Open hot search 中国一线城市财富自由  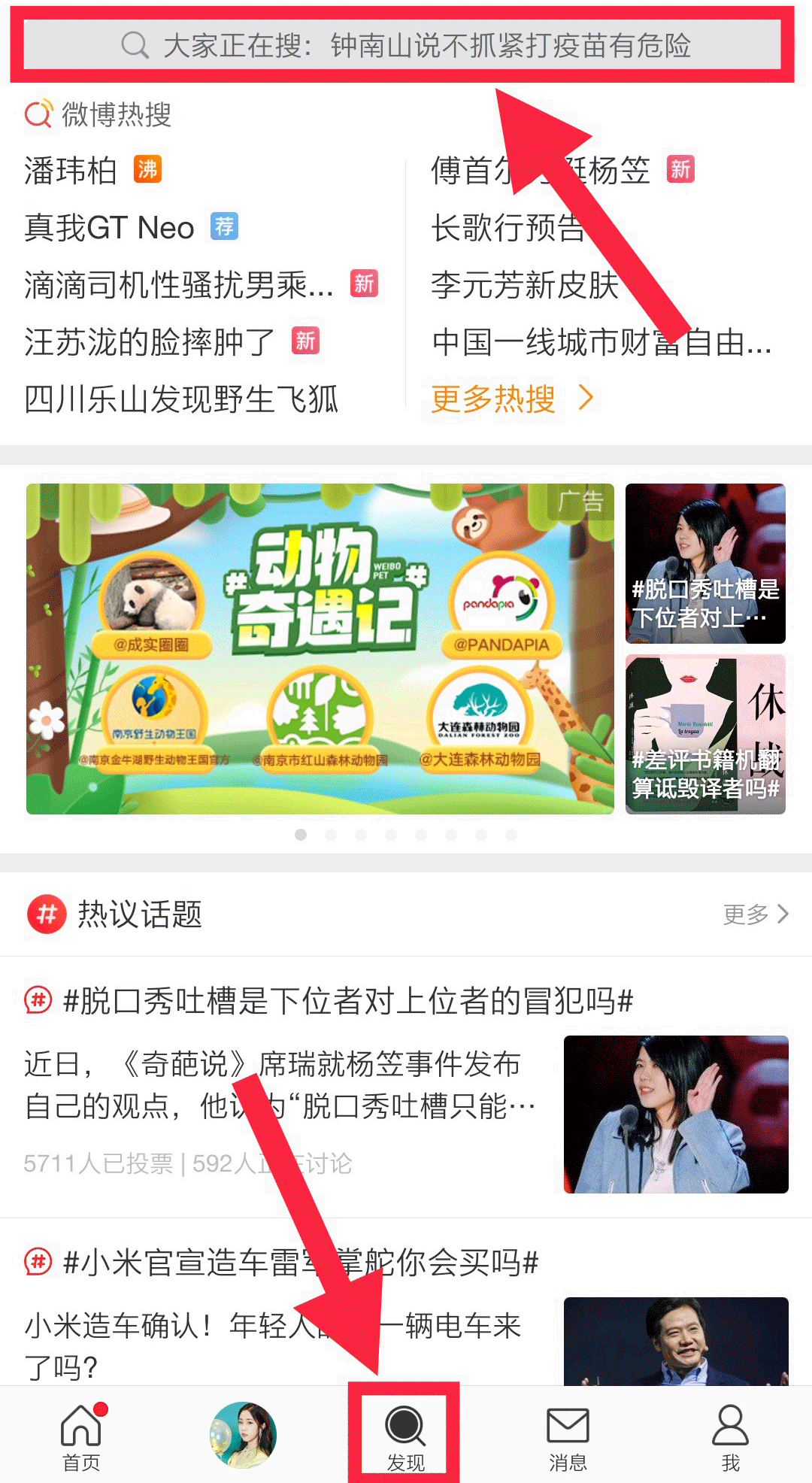(x=601, y=342)
